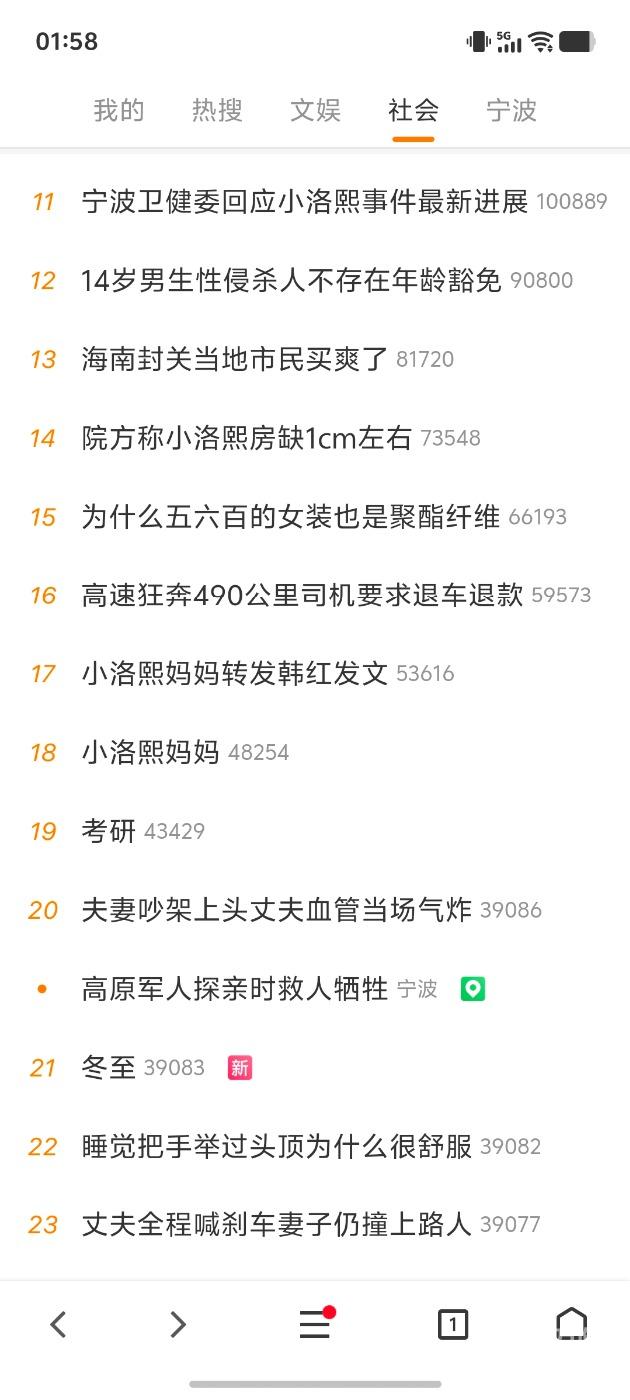Open topic 宁波卫健委回应小洛熙事件最新进展
630x1400 pixels.
(x=304, y=202)
